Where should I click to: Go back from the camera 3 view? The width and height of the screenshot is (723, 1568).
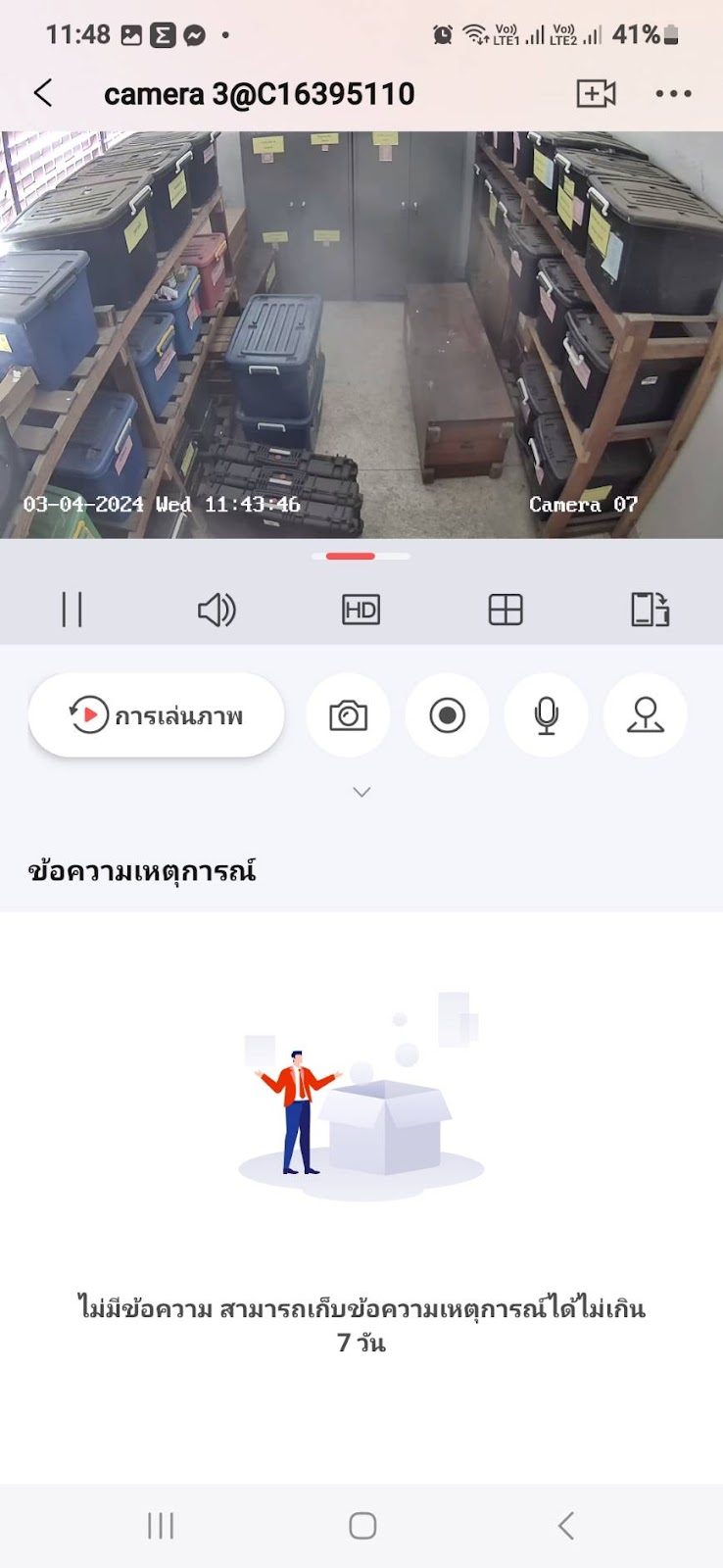tap(43, 94)
